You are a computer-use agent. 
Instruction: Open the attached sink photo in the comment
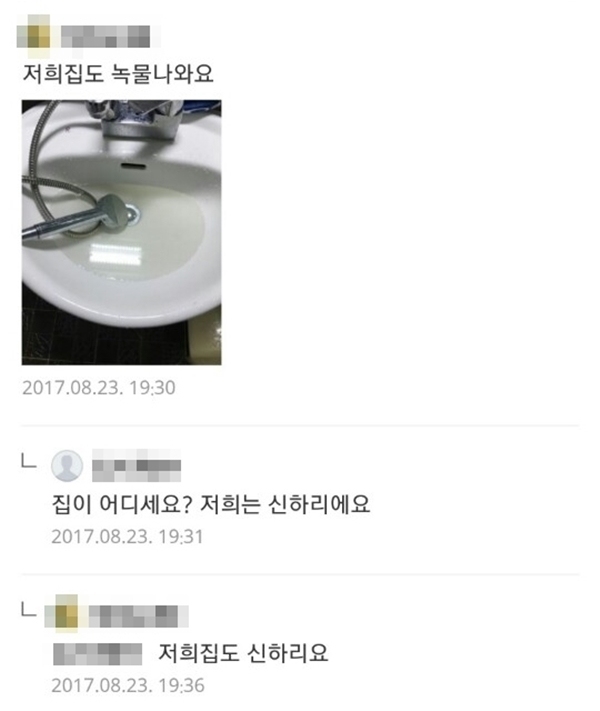[121, 231]
